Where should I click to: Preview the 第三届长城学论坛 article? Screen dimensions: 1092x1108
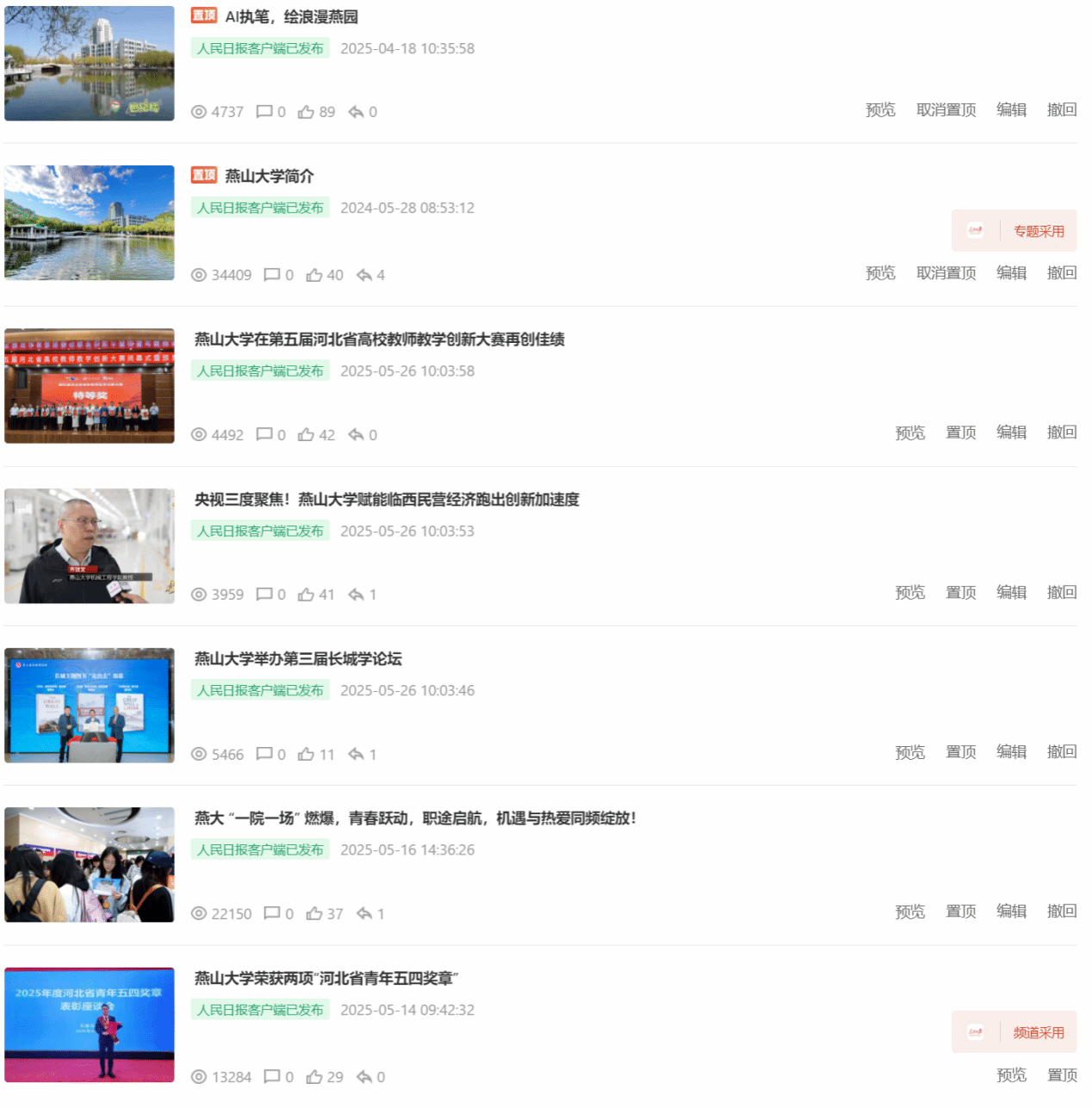coord(909,752)
